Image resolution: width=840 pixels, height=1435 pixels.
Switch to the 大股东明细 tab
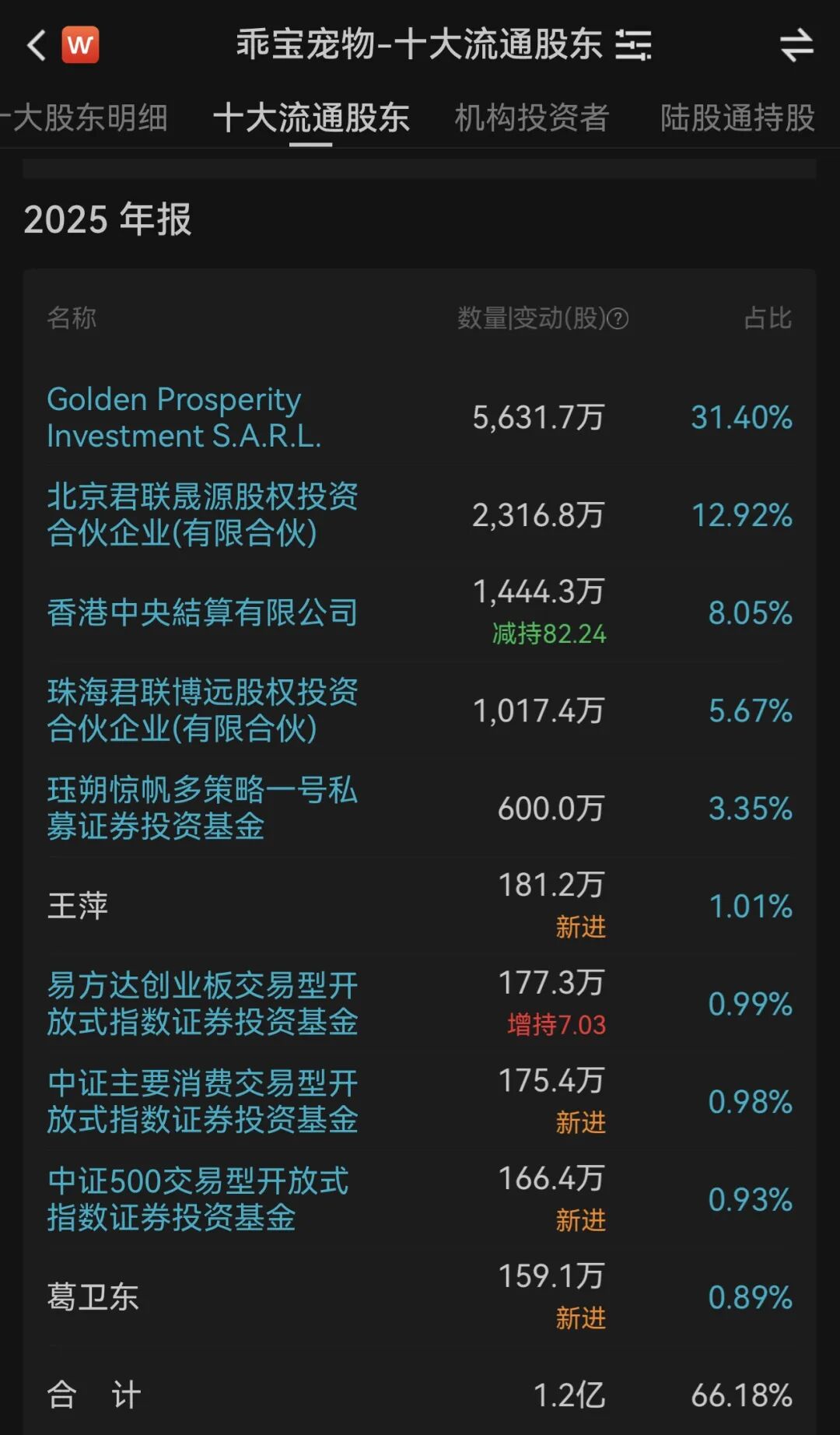coord(87,118)
